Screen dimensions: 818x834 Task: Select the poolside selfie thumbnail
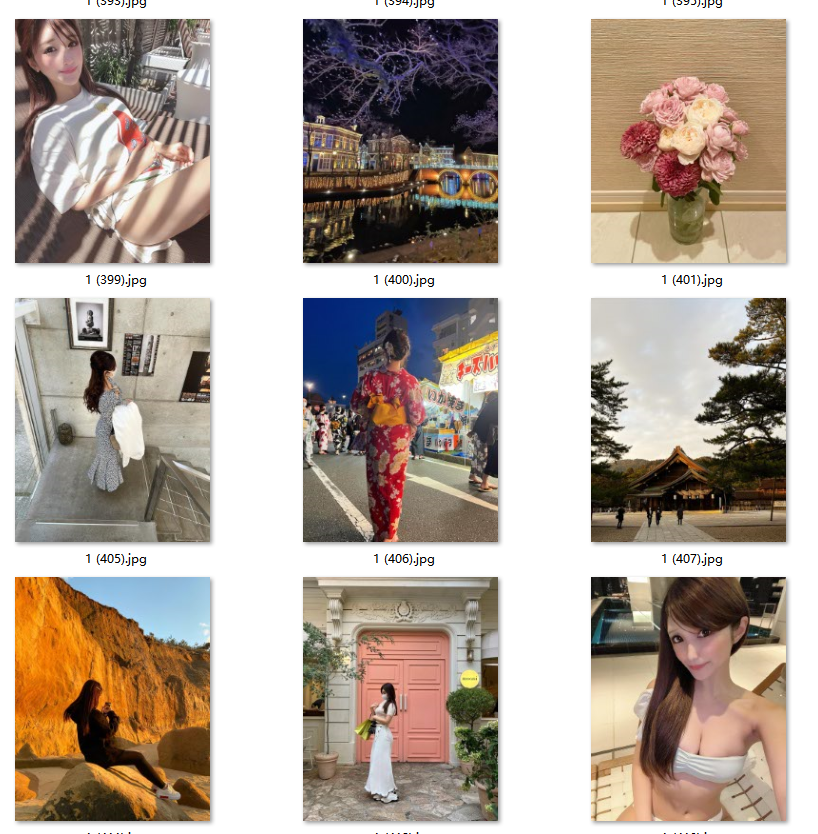point(688,699)
